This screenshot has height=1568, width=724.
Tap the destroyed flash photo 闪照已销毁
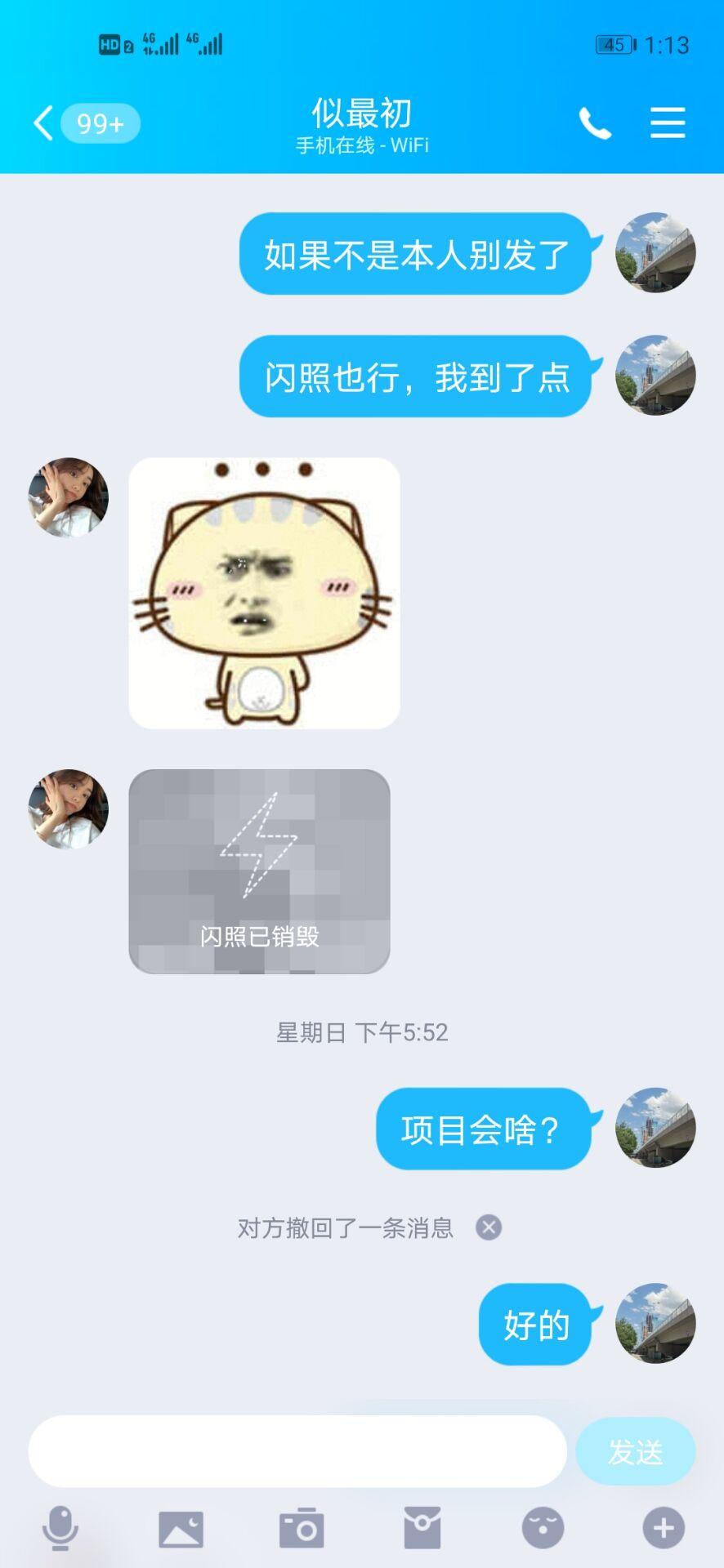[259, 871]
